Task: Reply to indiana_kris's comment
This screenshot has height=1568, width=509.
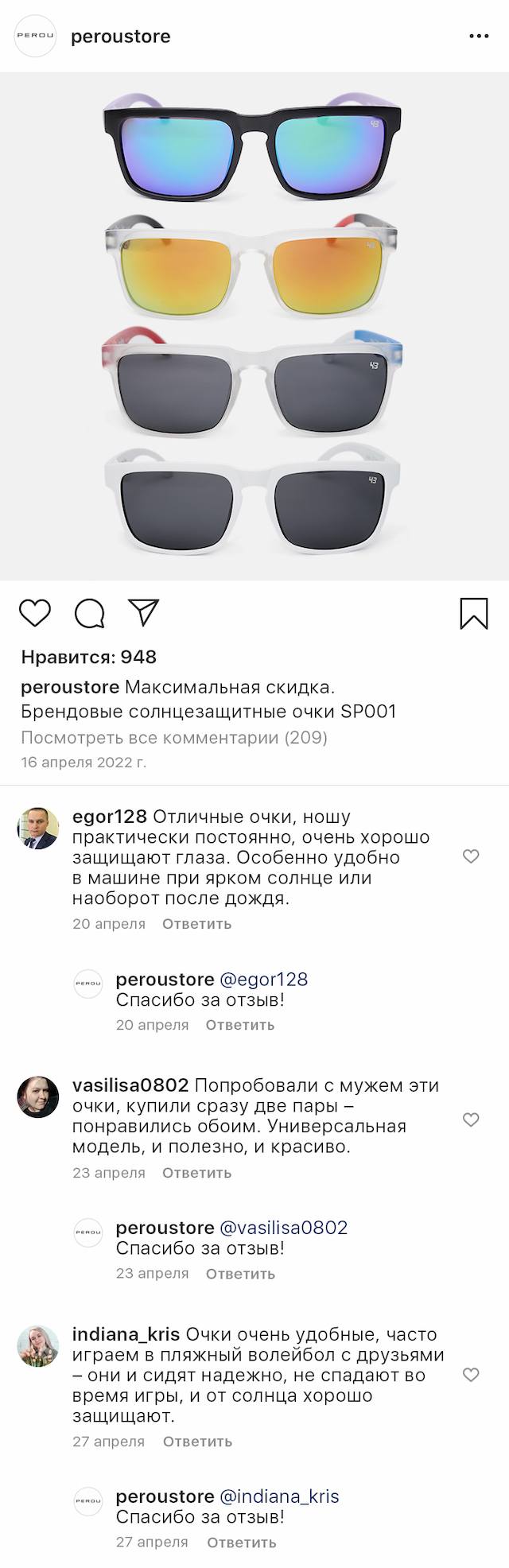Action: [197, 1442]
